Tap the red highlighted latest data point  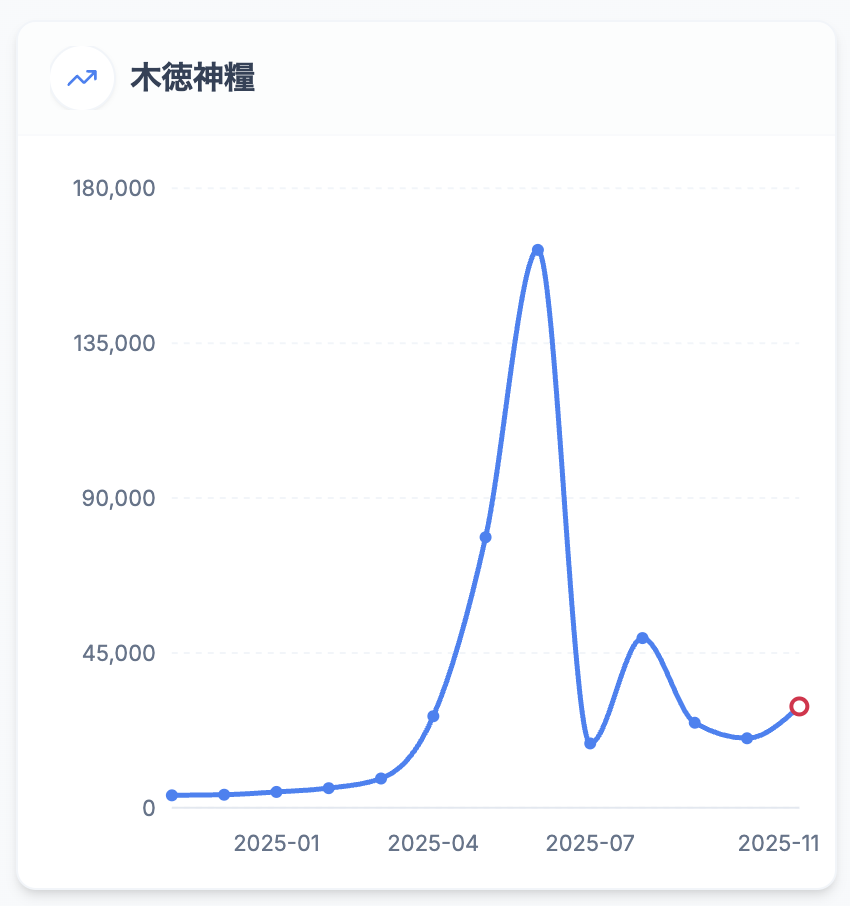click(799, 707)
